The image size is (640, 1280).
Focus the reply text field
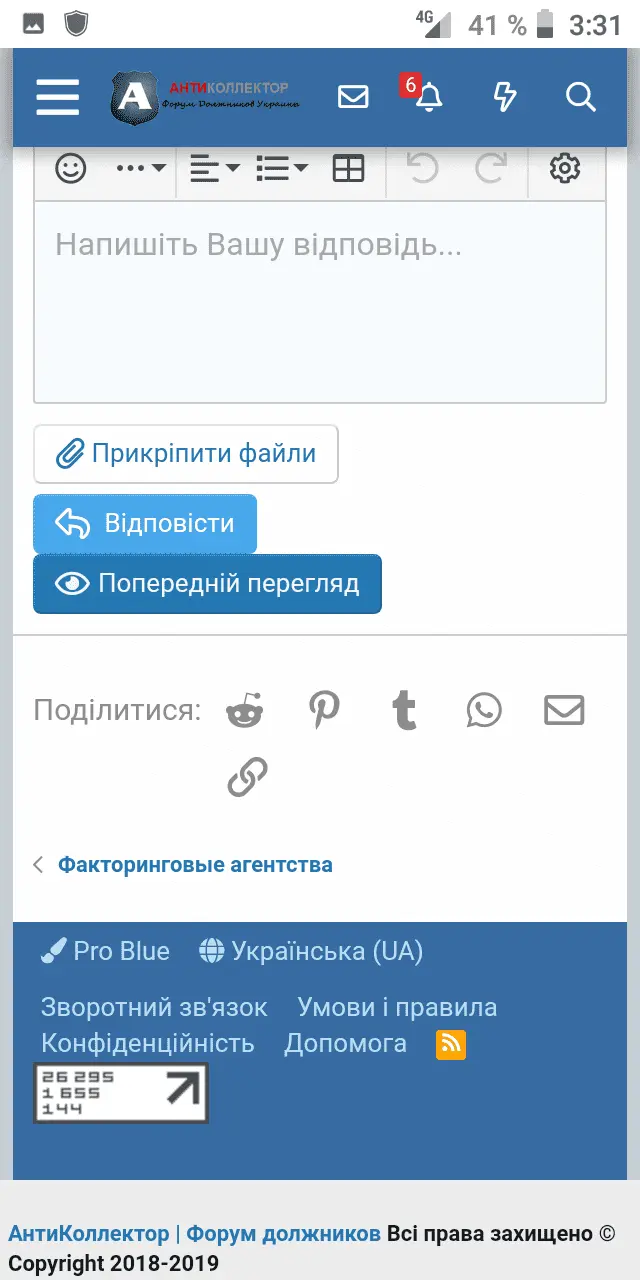click(x=320, y=300)
